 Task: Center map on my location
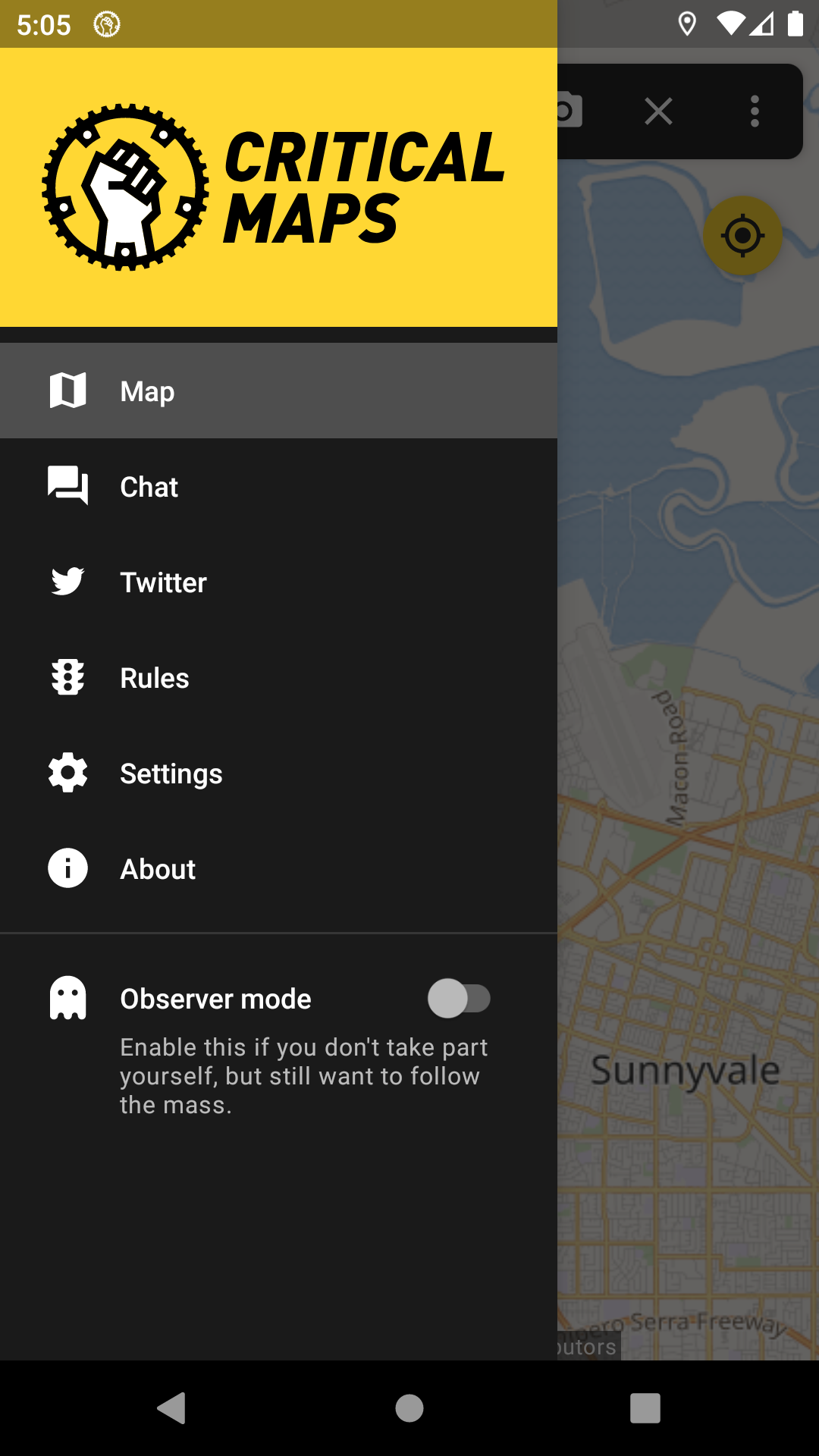coord(742,236)
